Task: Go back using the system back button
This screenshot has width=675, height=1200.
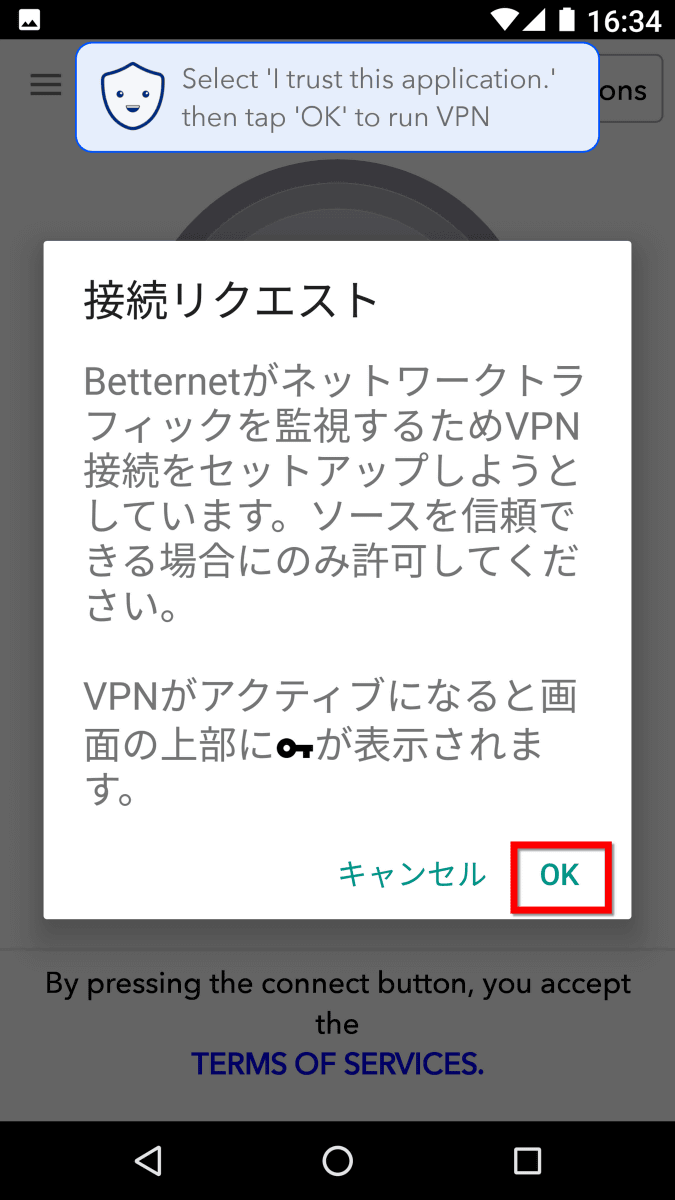Action: pyautogui.click(x=148, y=1160)
